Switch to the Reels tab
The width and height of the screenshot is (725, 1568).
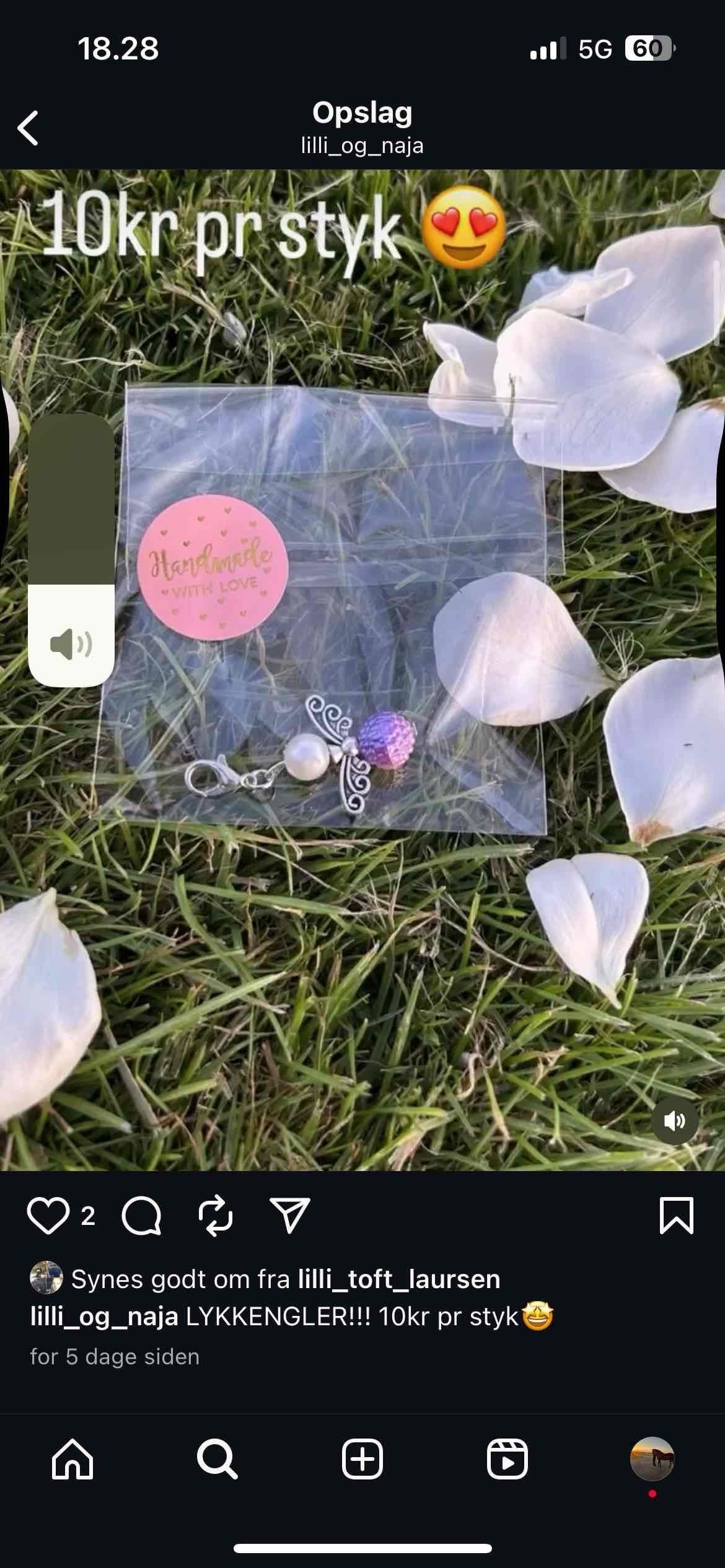[x=507, y=1460]
